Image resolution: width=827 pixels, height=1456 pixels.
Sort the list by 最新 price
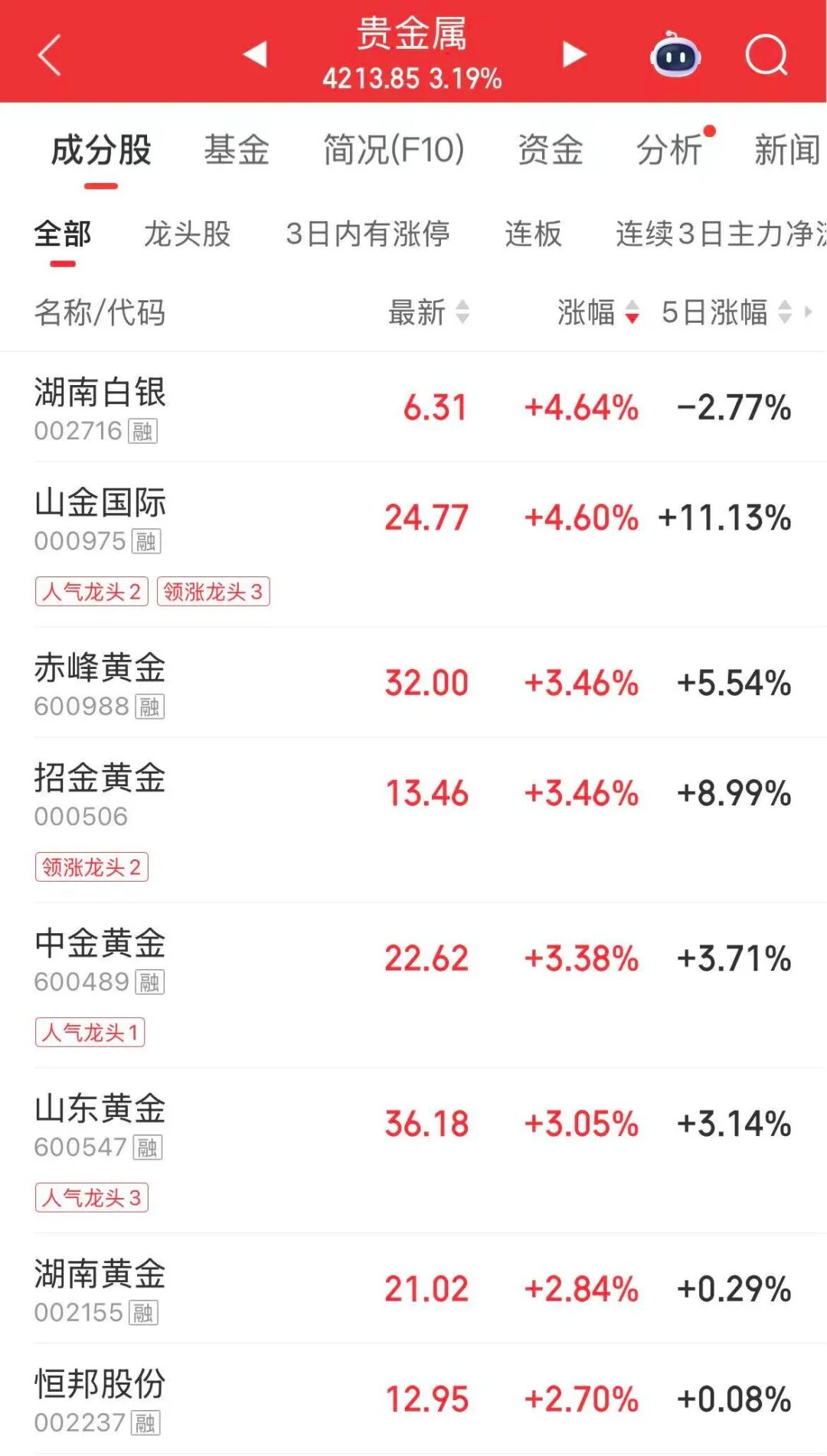tap(428, 312)
